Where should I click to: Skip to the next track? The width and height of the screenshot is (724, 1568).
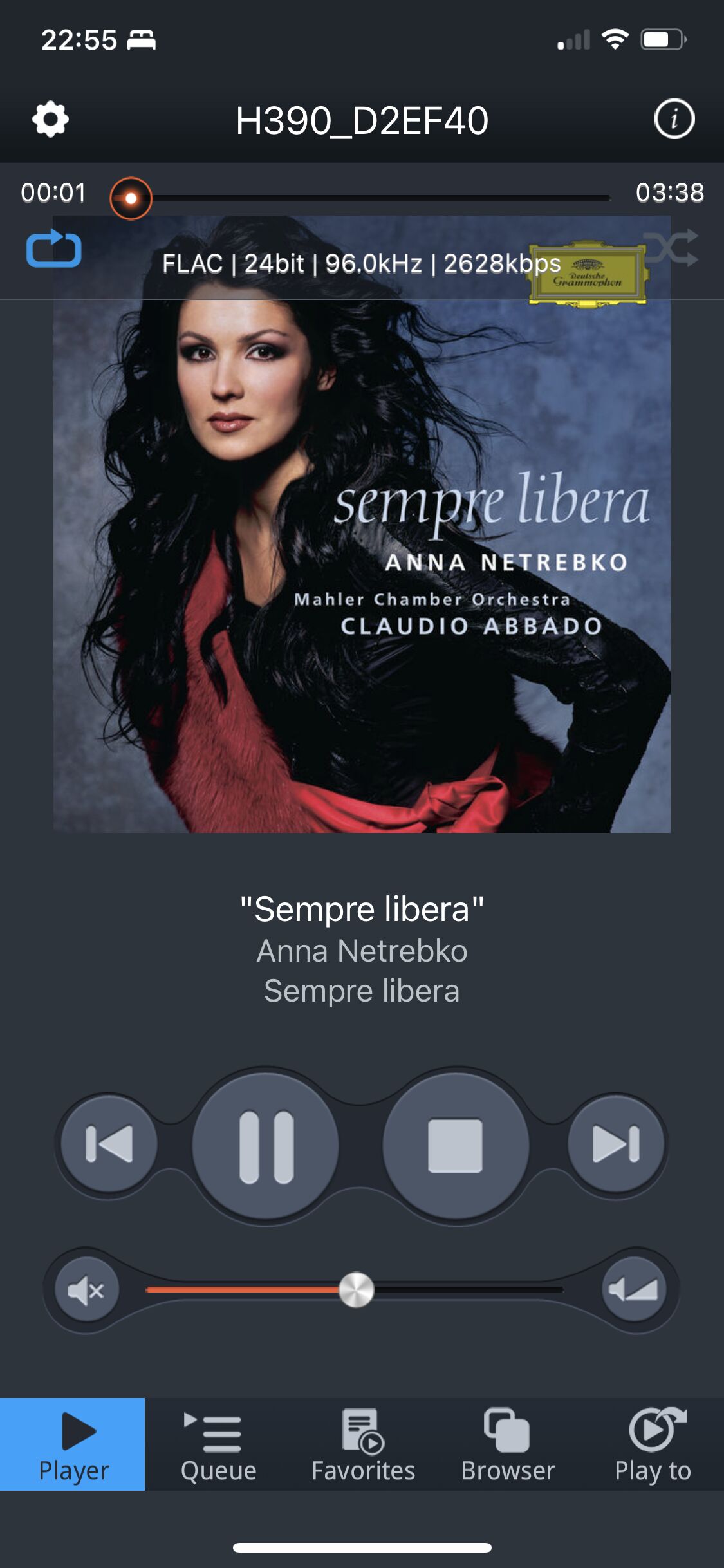coord(616,1144)
